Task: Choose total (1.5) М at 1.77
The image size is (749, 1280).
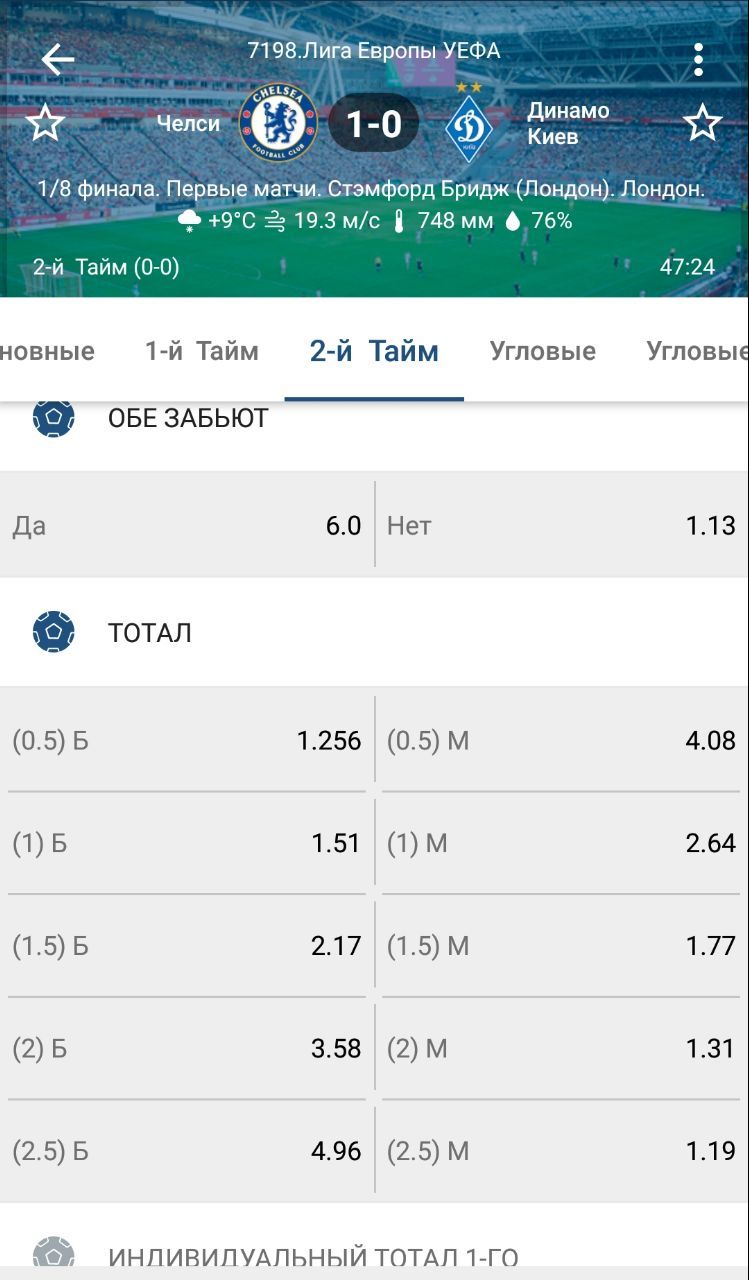Action: pos(561,946)
